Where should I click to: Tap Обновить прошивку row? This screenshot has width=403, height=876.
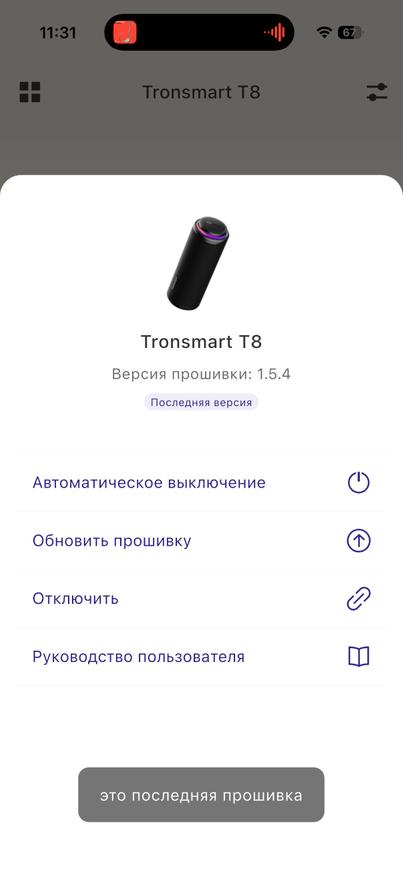tap(201, 540)
